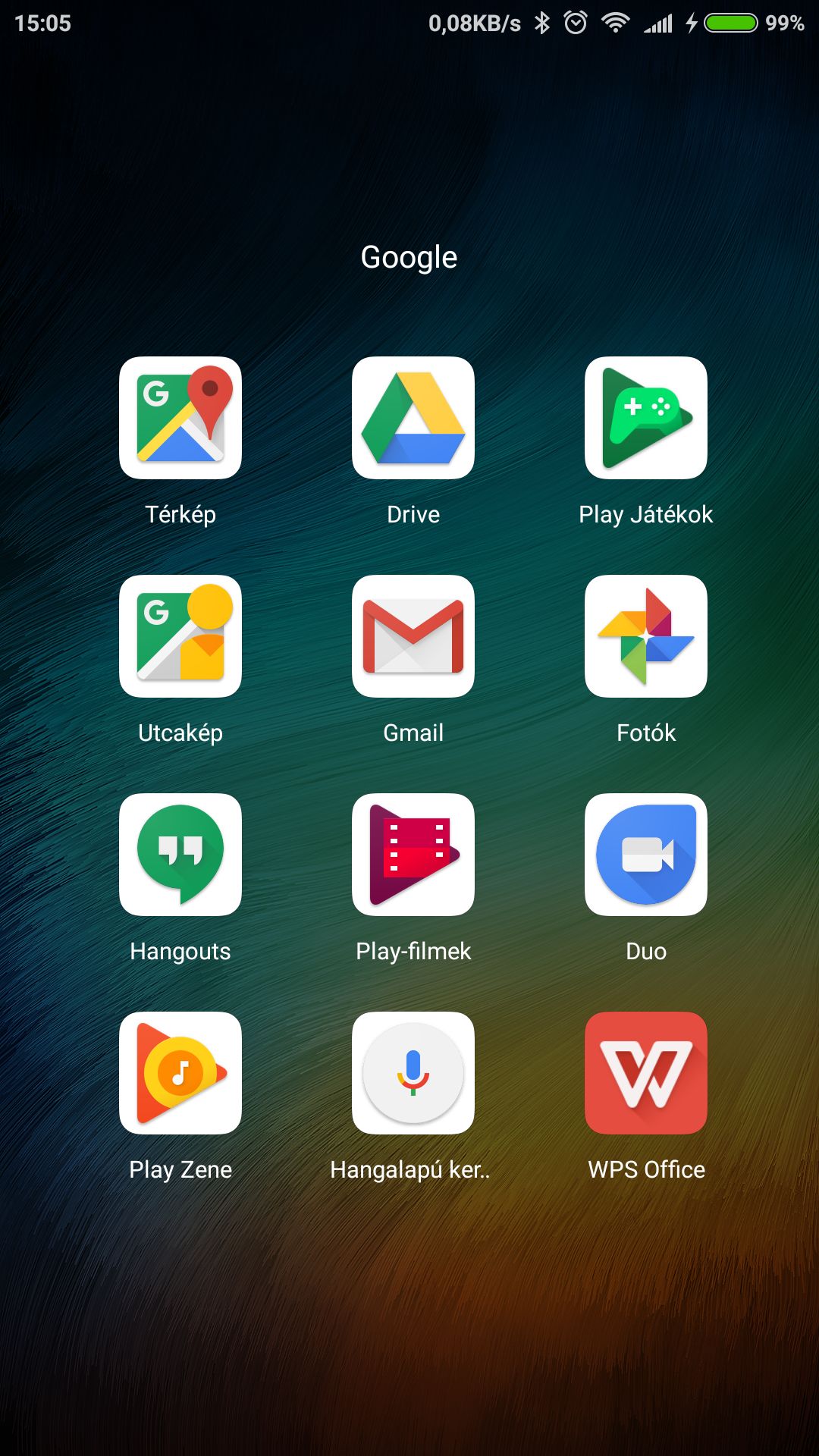Open Fotók photos app
This screenshot has height=1456, width=819.
pyautogui.click(x=646, y=636)
